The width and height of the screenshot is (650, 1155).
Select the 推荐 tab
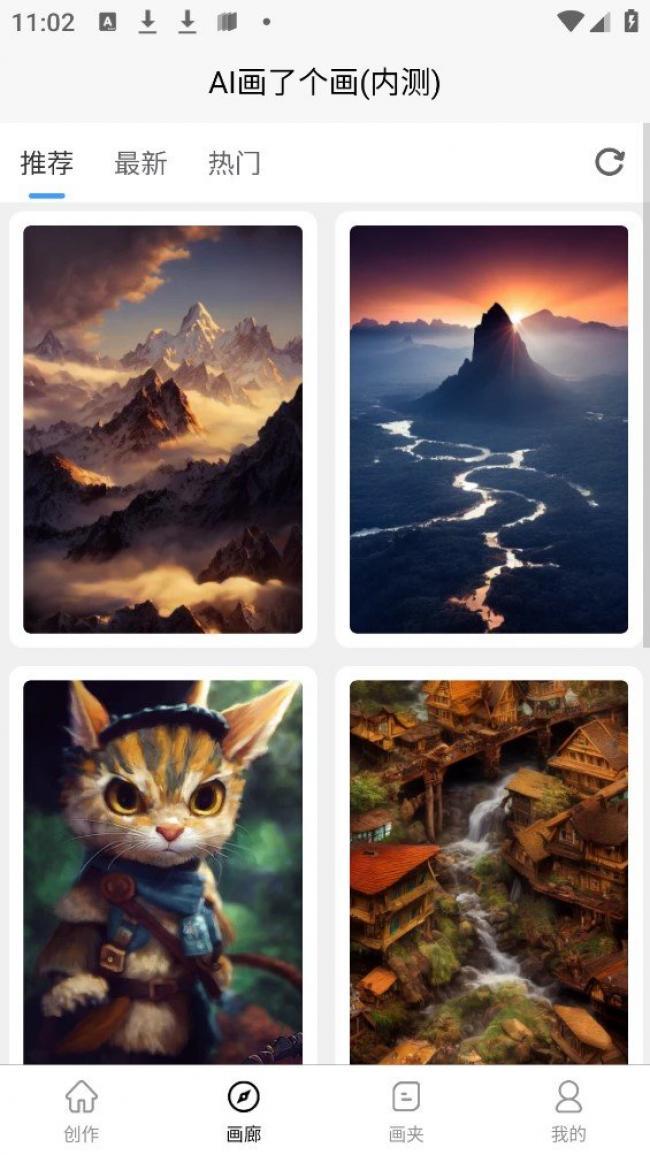pos(47,163)
